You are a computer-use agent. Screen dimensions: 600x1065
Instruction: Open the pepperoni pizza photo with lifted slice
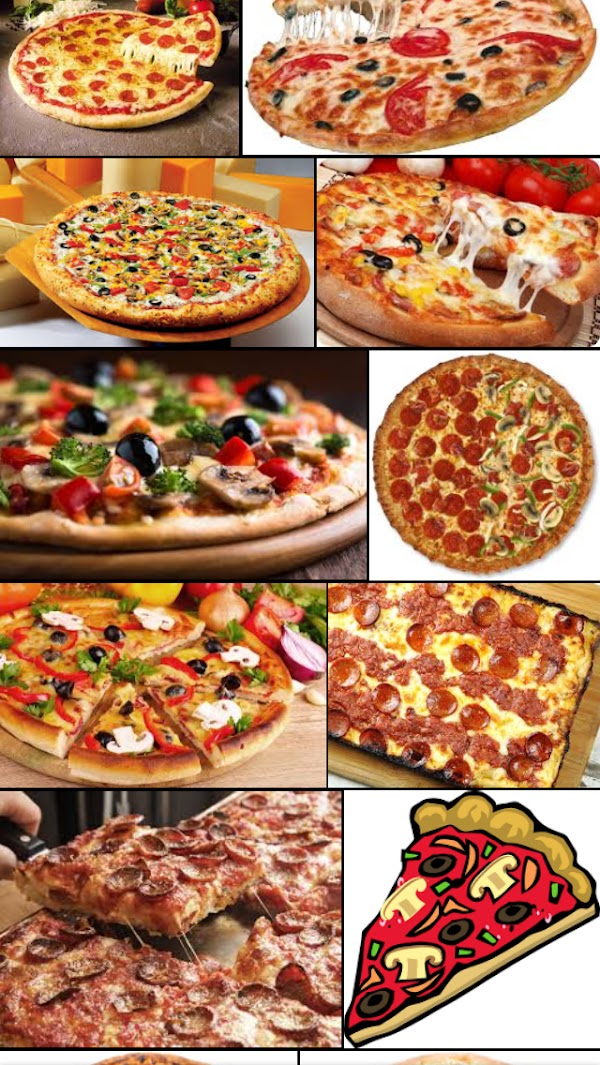pos(120,75)
